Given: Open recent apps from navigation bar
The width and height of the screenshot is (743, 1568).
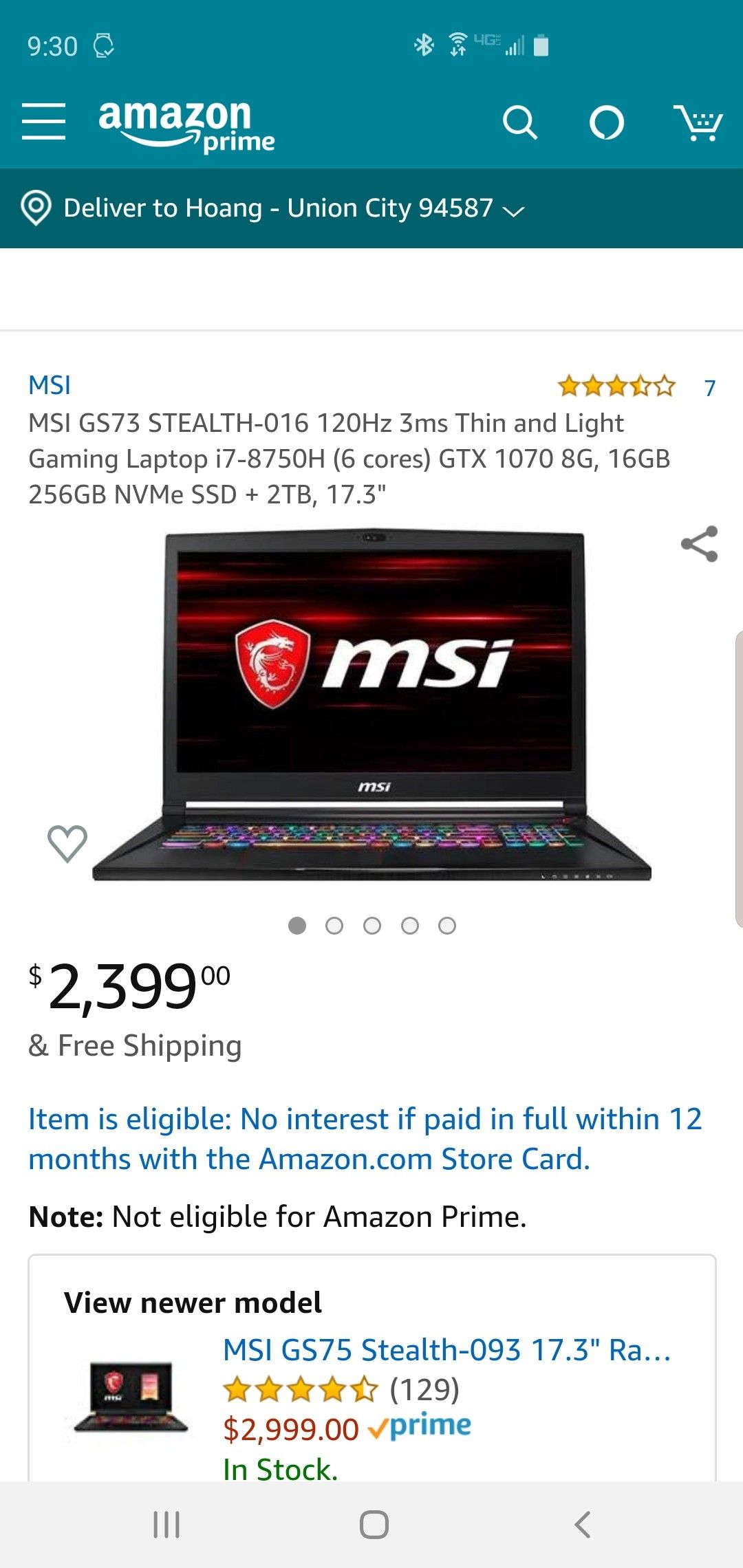Looking at the screenshot, I should 166,1525.
